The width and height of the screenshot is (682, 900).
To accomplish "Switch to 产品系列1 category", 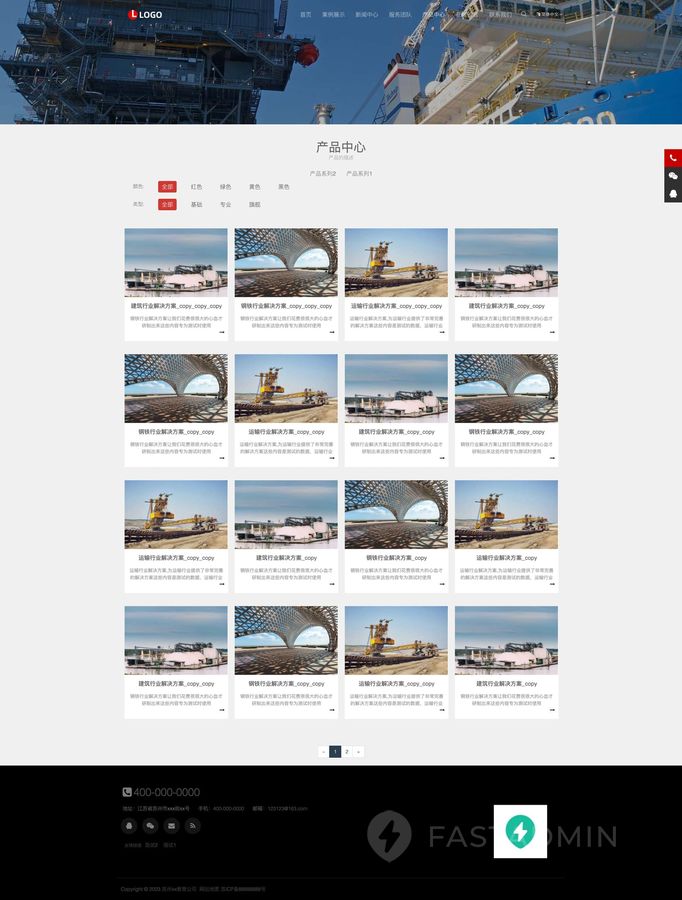I will (359, 173).
